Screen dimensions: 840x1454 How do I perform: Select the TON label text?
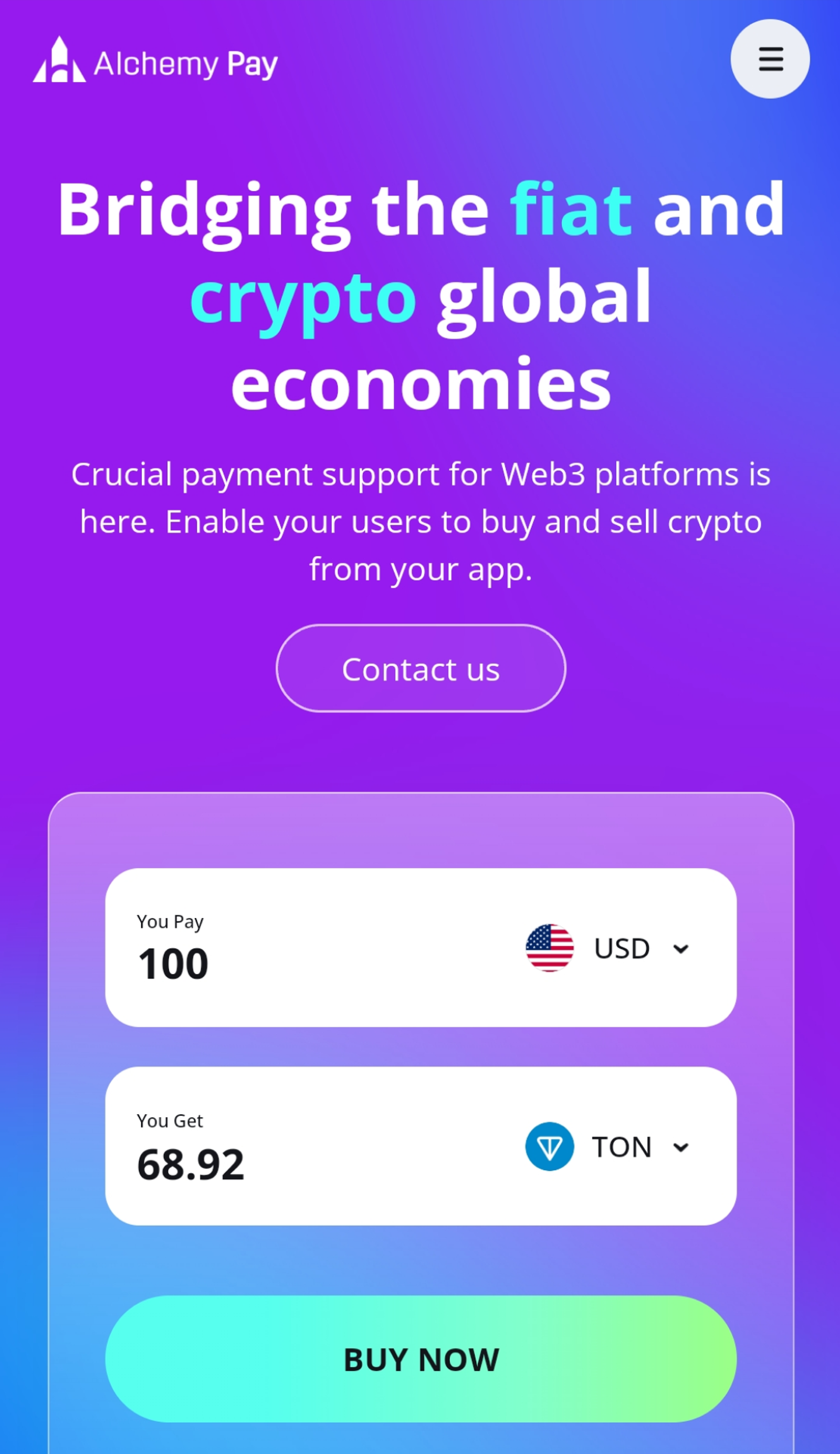pos(621,1147)
